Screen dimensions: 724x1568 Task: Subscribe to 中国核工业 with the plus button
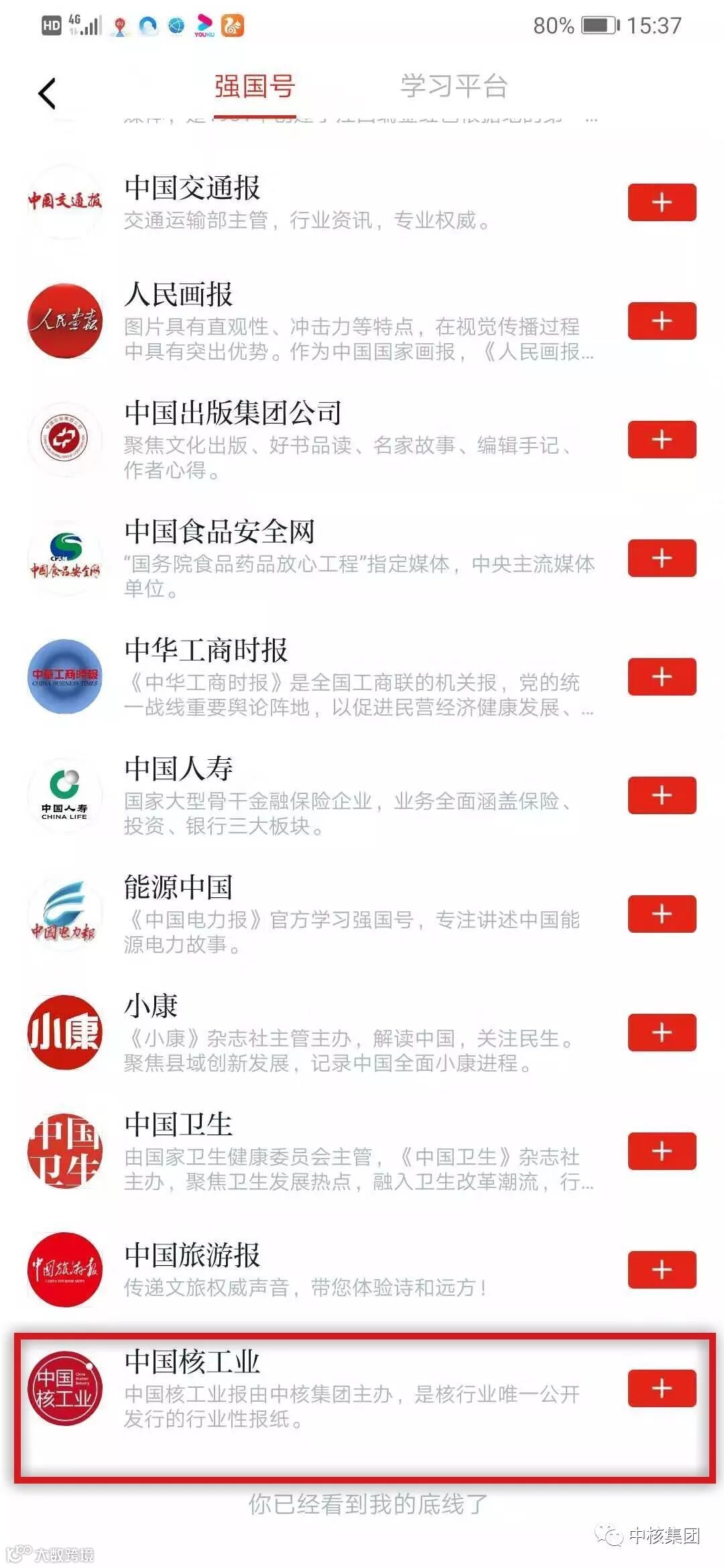click(662, 1388)
